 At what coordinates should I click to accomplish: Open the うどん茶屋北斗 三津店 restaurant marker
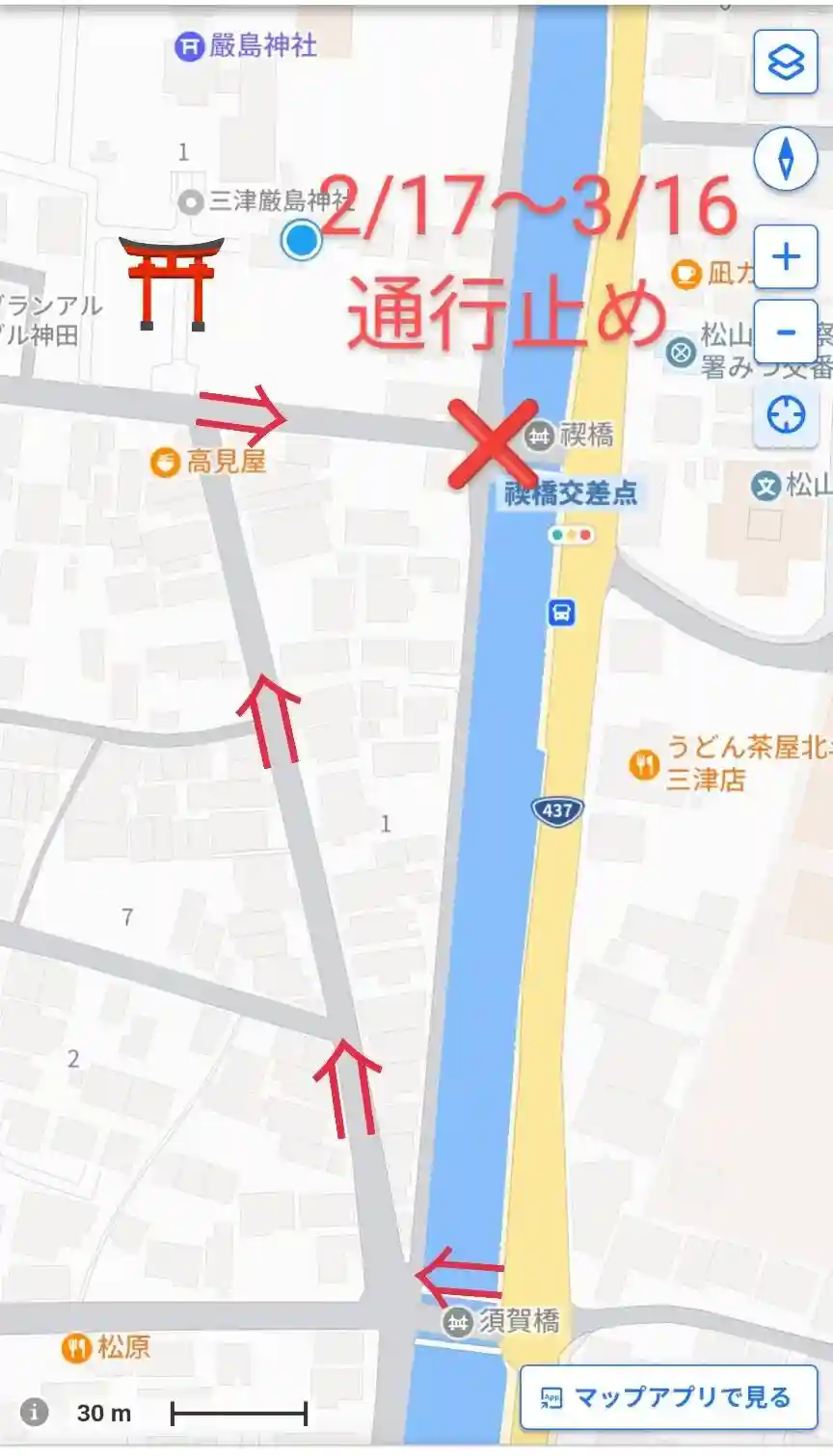[643, 765]
